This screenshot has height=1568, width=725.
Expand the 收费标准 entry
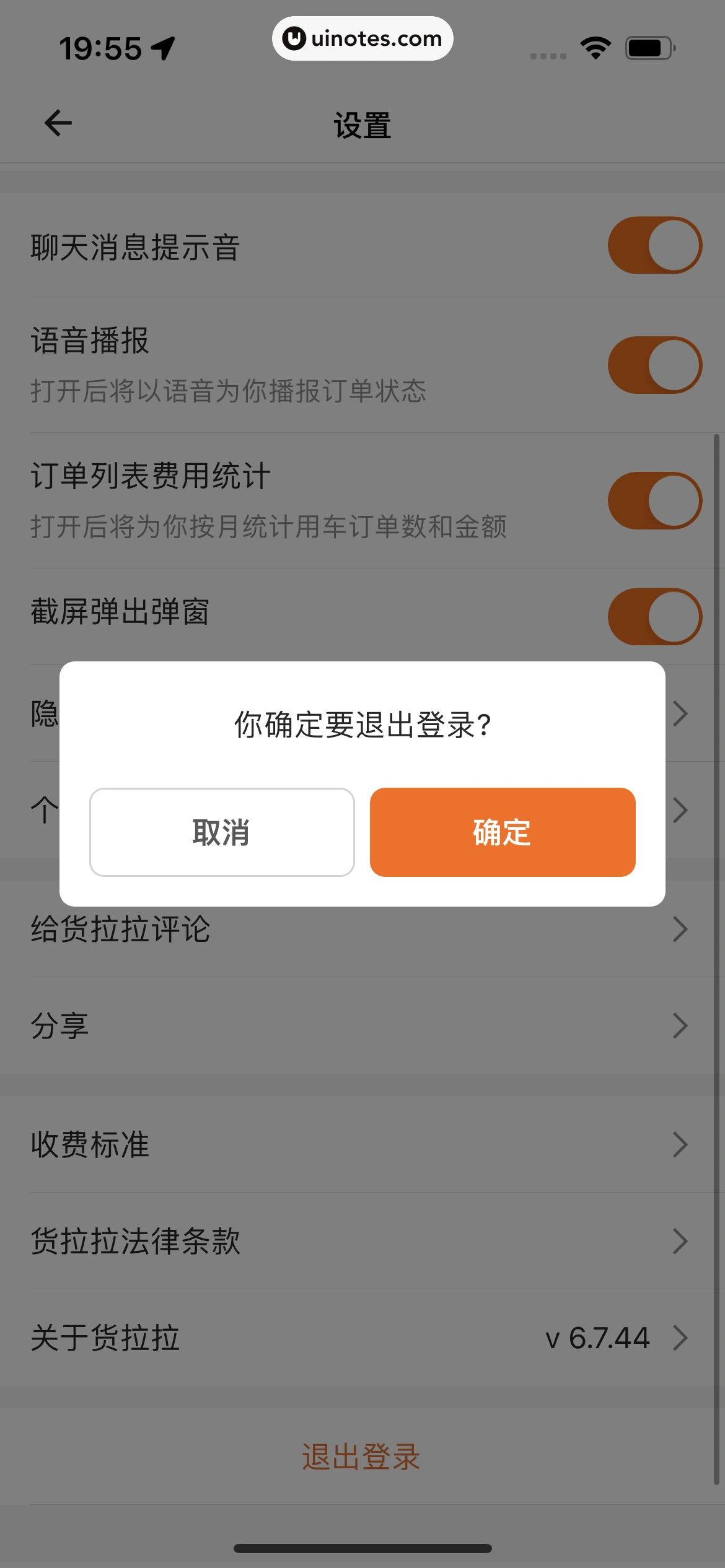680,1144
